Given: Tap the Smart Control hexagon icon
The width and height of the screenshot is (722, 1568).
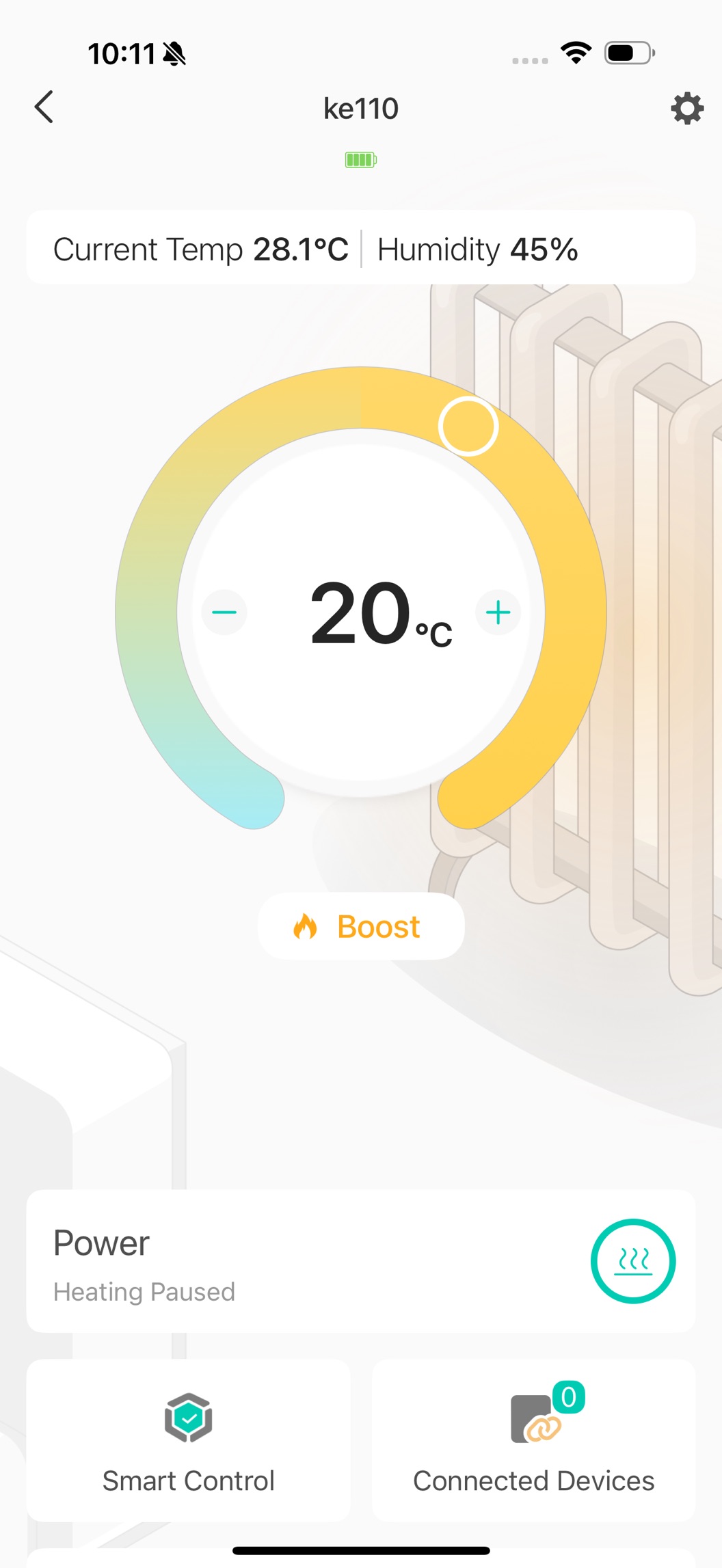Looking at the screenshot, I should click(188, 1418).
